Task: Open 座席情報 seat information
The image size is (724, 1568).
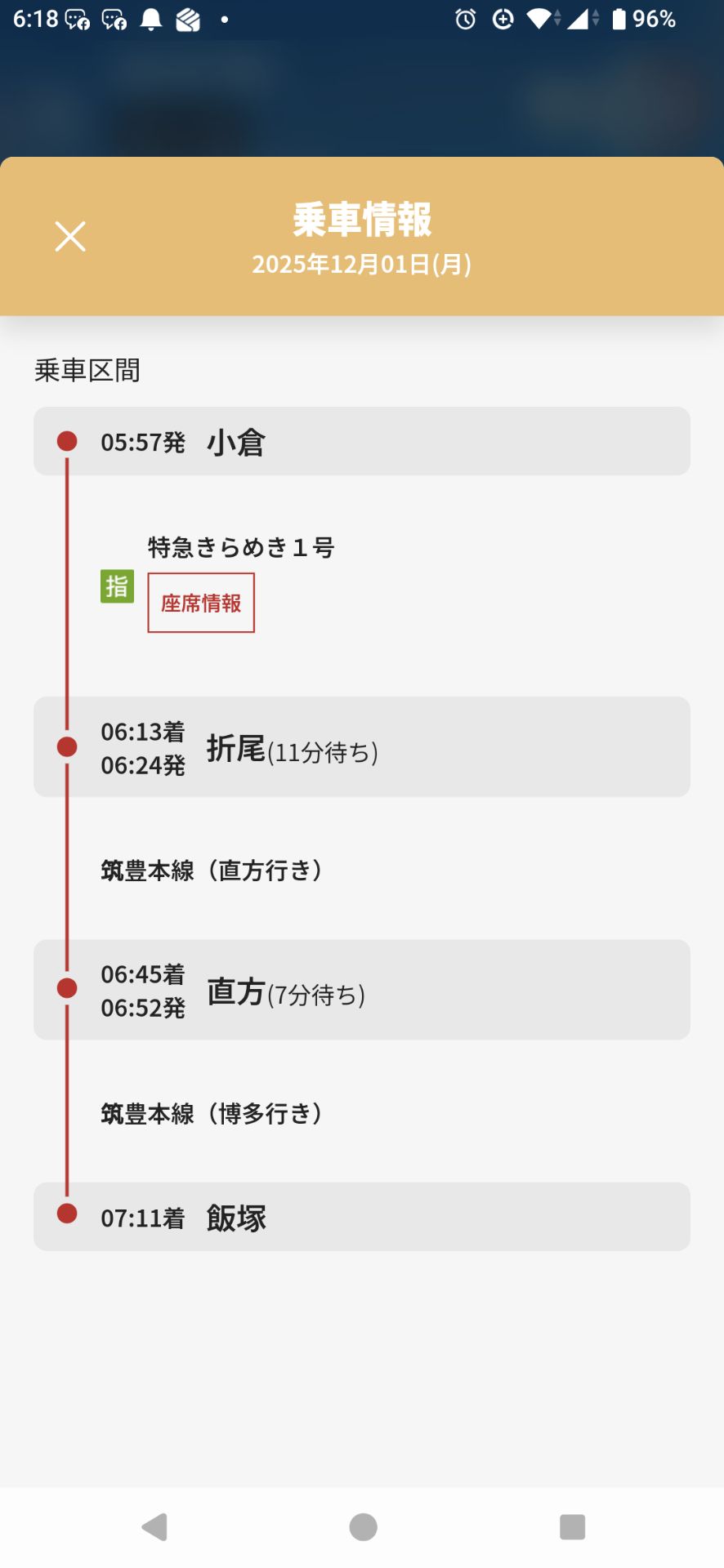Action: [200, 602]
